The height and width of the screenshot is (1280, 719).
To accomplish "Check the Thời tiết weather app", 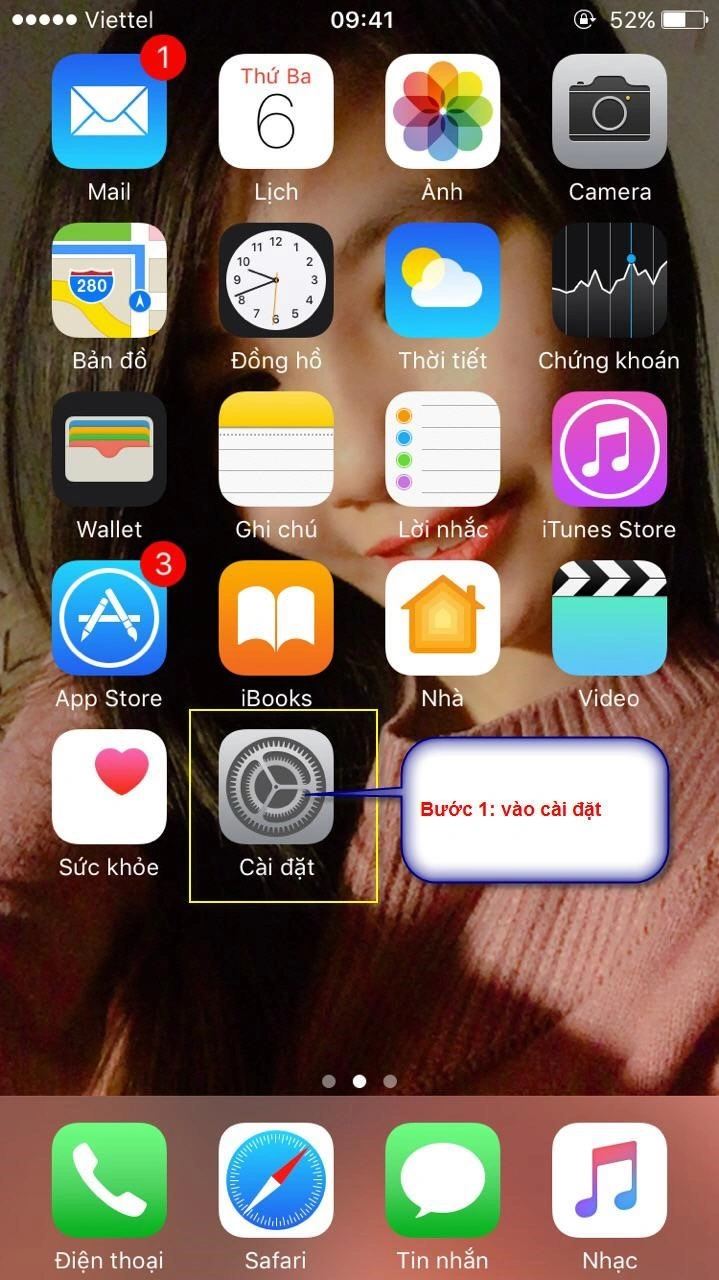I will (442, 280).
